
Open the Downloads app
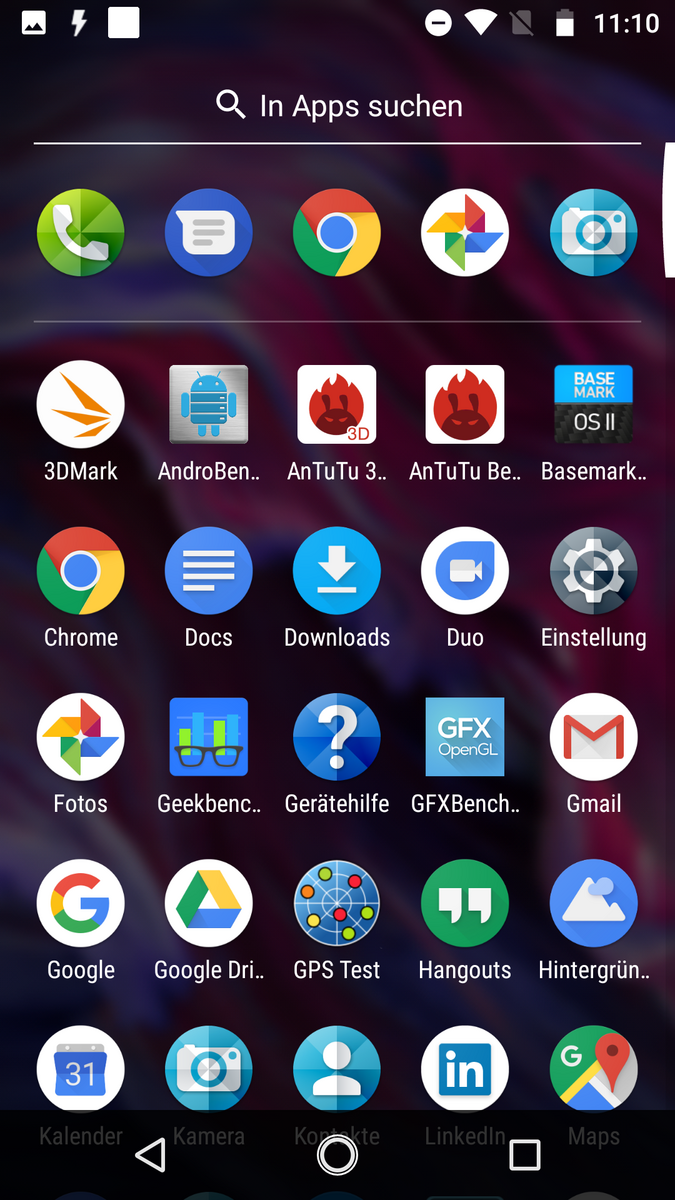337,571
